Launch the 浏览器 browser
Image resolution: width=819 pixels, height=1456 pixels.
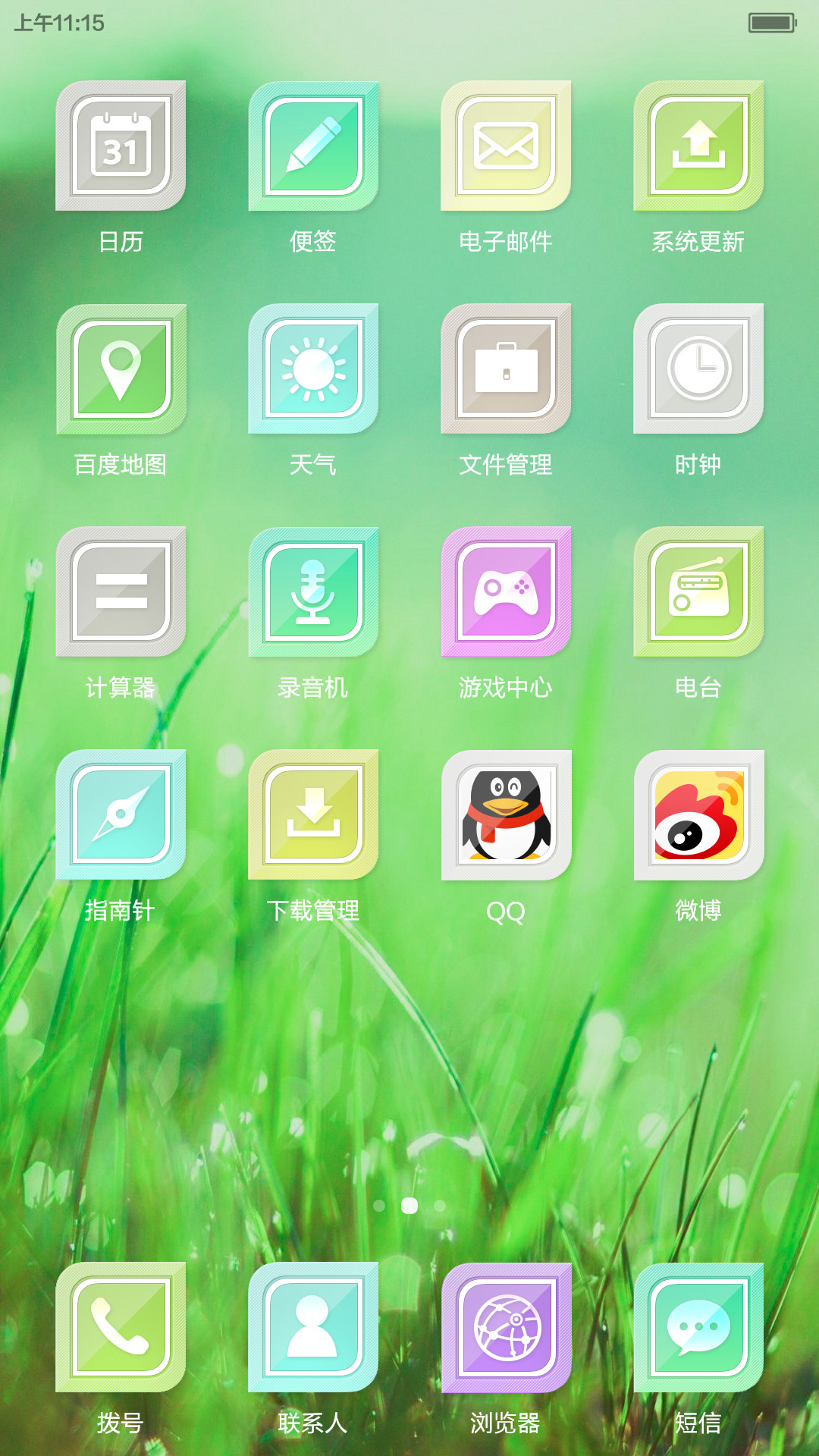506,1327
